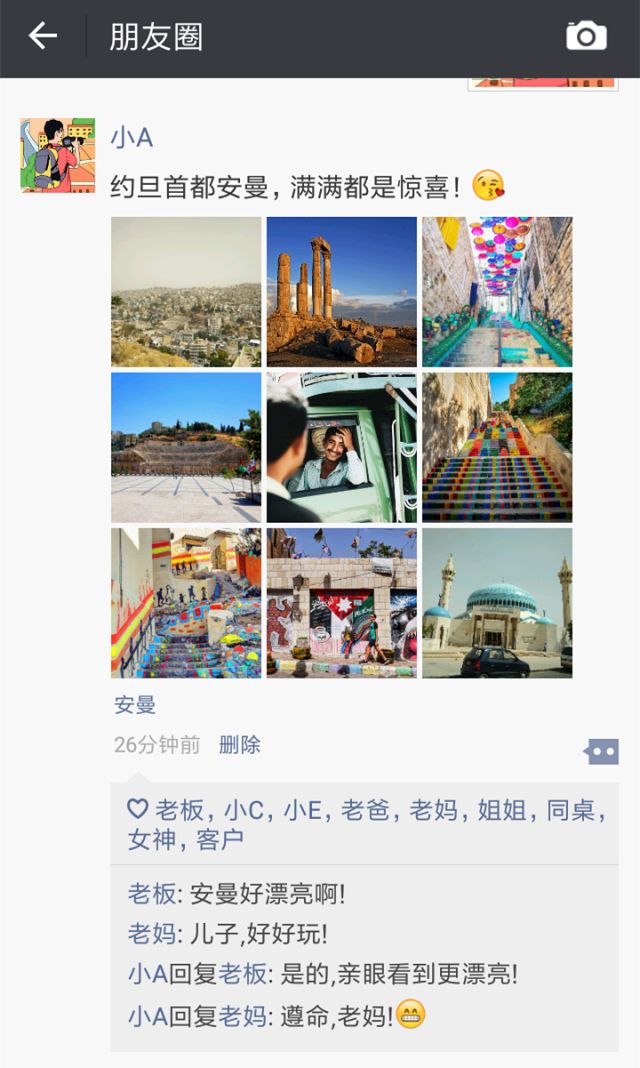Open 小A's profile avatar
This screenshot has height=1068, width=640.
pos(57,155)
